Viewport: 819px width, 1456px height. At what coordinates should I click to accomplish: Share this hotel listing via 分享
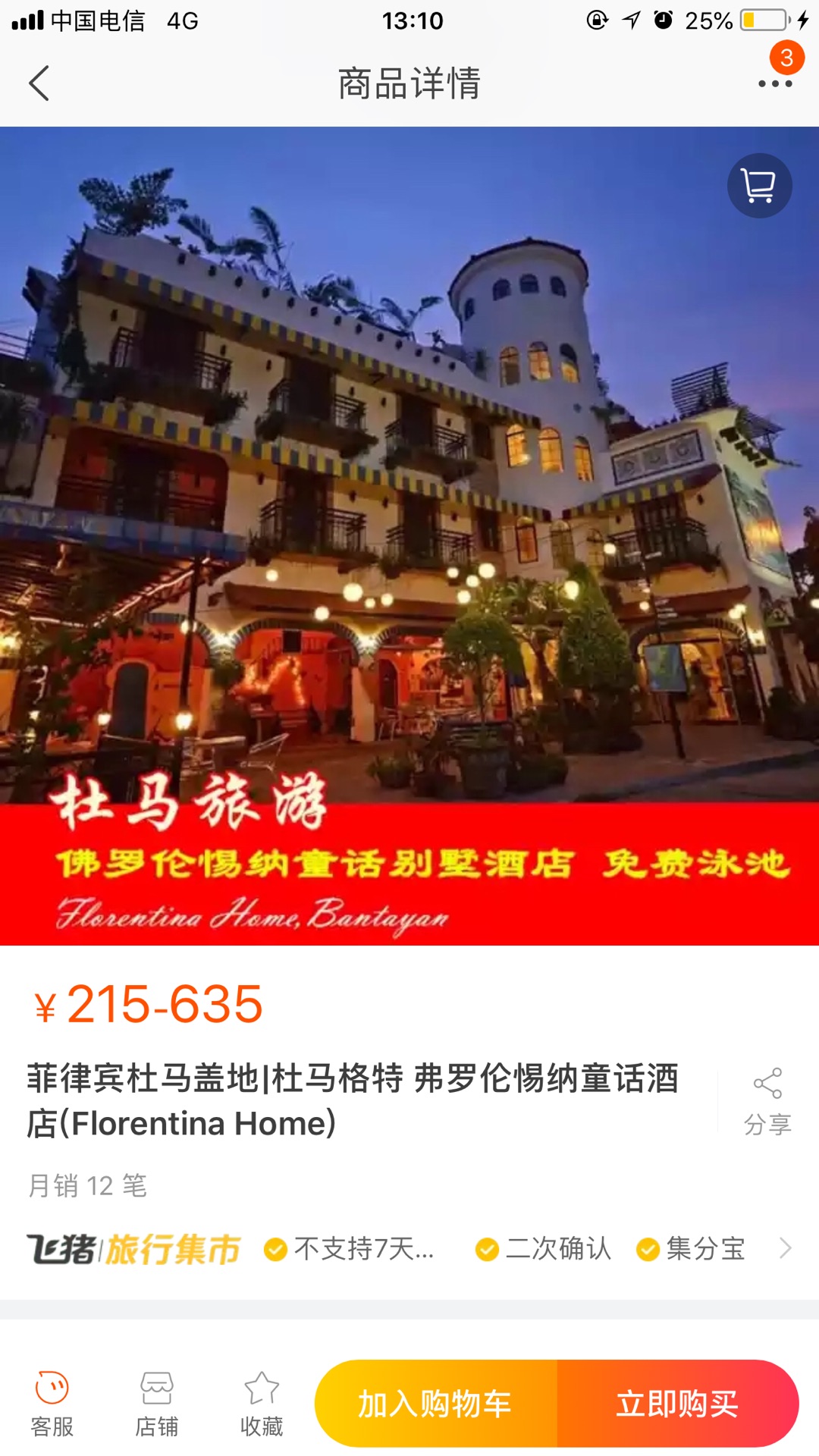point(767,1101)
